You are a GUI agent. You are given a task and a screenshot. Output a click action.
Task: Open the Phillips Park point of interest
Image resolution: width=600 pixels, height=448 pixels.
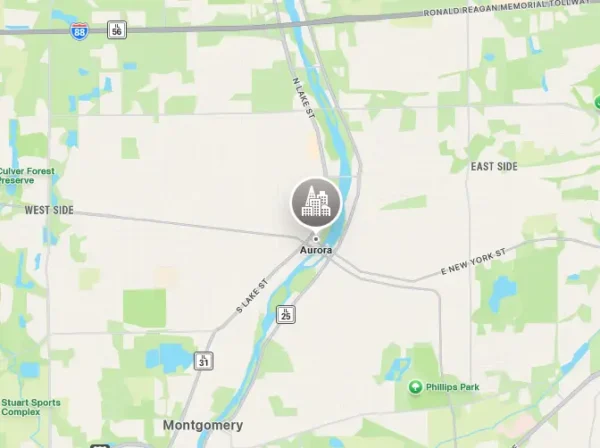point(416,387)
